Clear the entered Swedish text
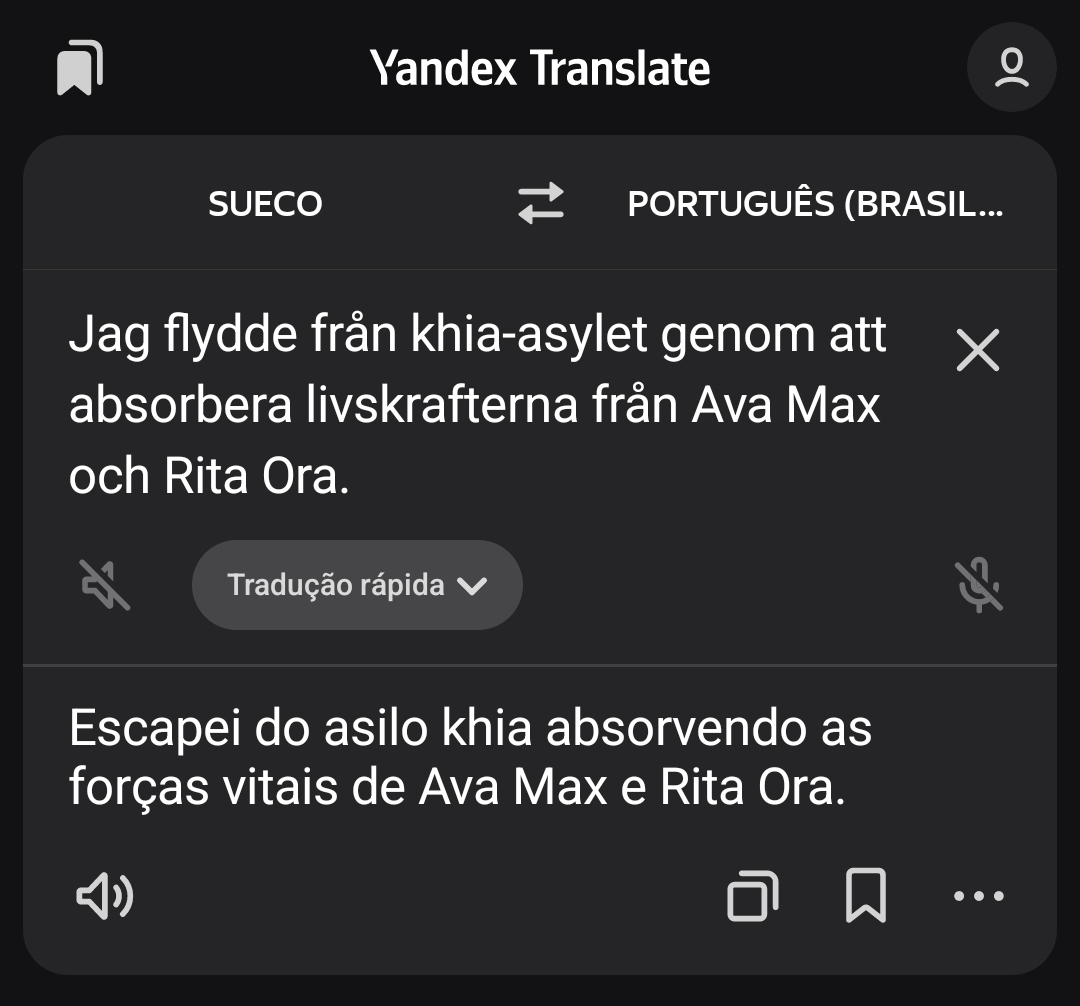The width and height of the screenshot is (1080, 1006). pos(977,351)
